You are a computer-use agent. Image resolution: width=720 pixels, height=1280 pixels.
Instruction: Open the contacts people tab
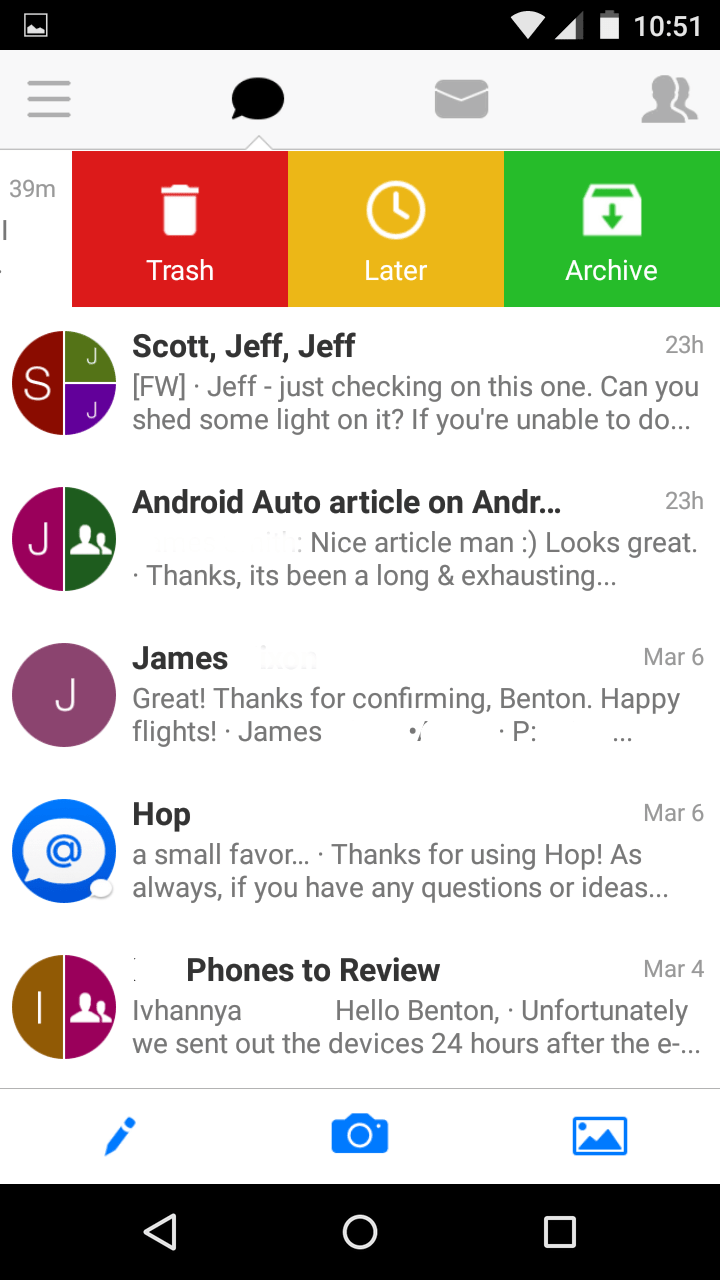668,99
